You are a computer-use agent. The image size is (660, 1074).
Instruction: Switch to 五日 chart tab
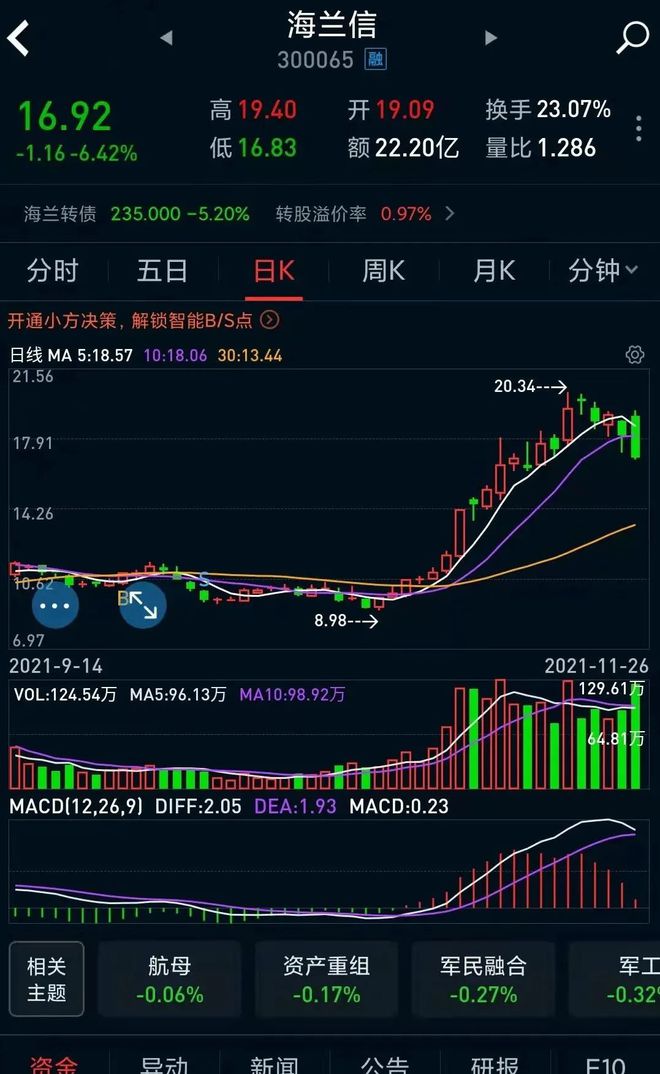click(163, 271)
